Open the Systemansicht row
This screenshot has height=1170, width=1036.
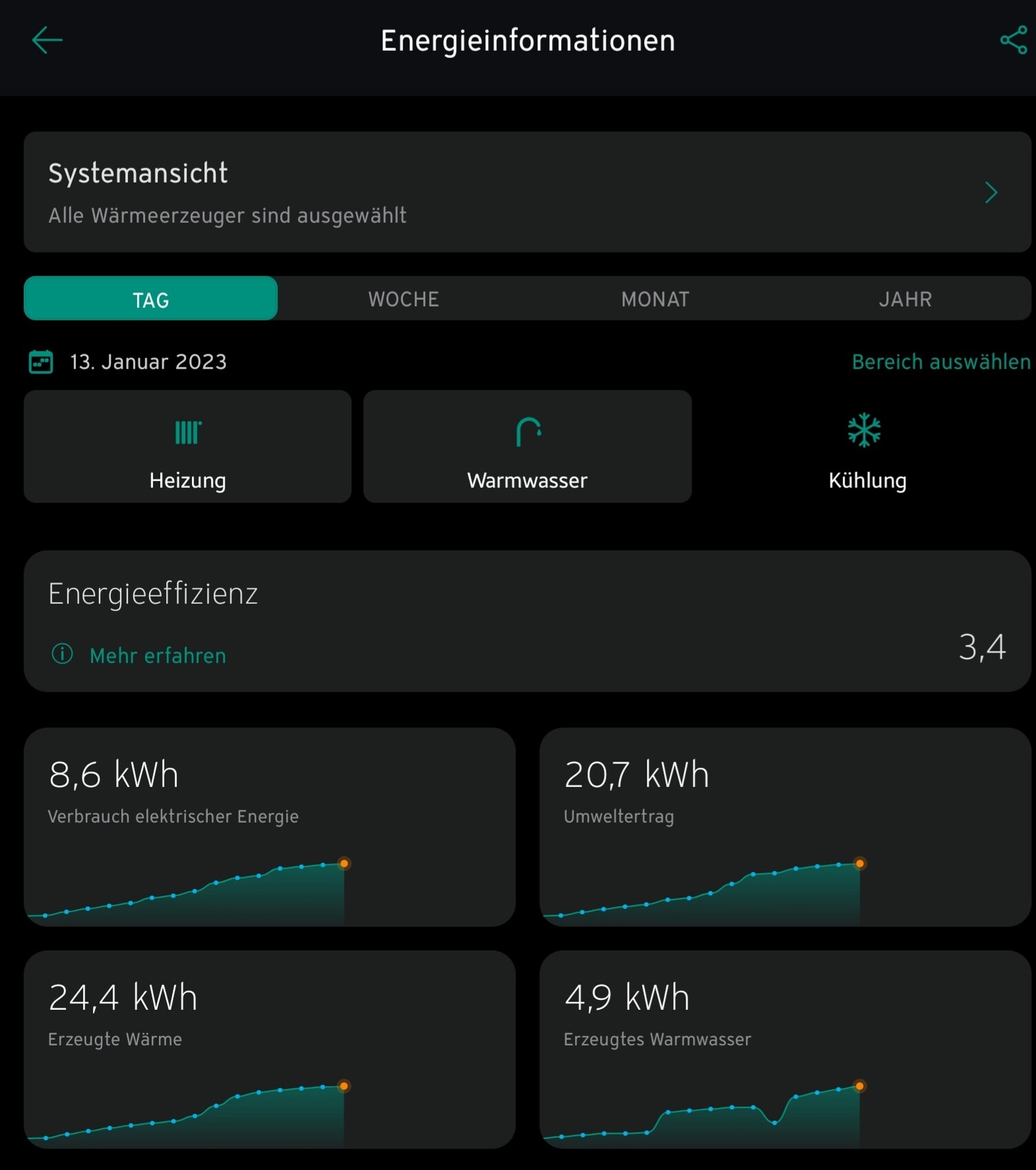[527, 192]
